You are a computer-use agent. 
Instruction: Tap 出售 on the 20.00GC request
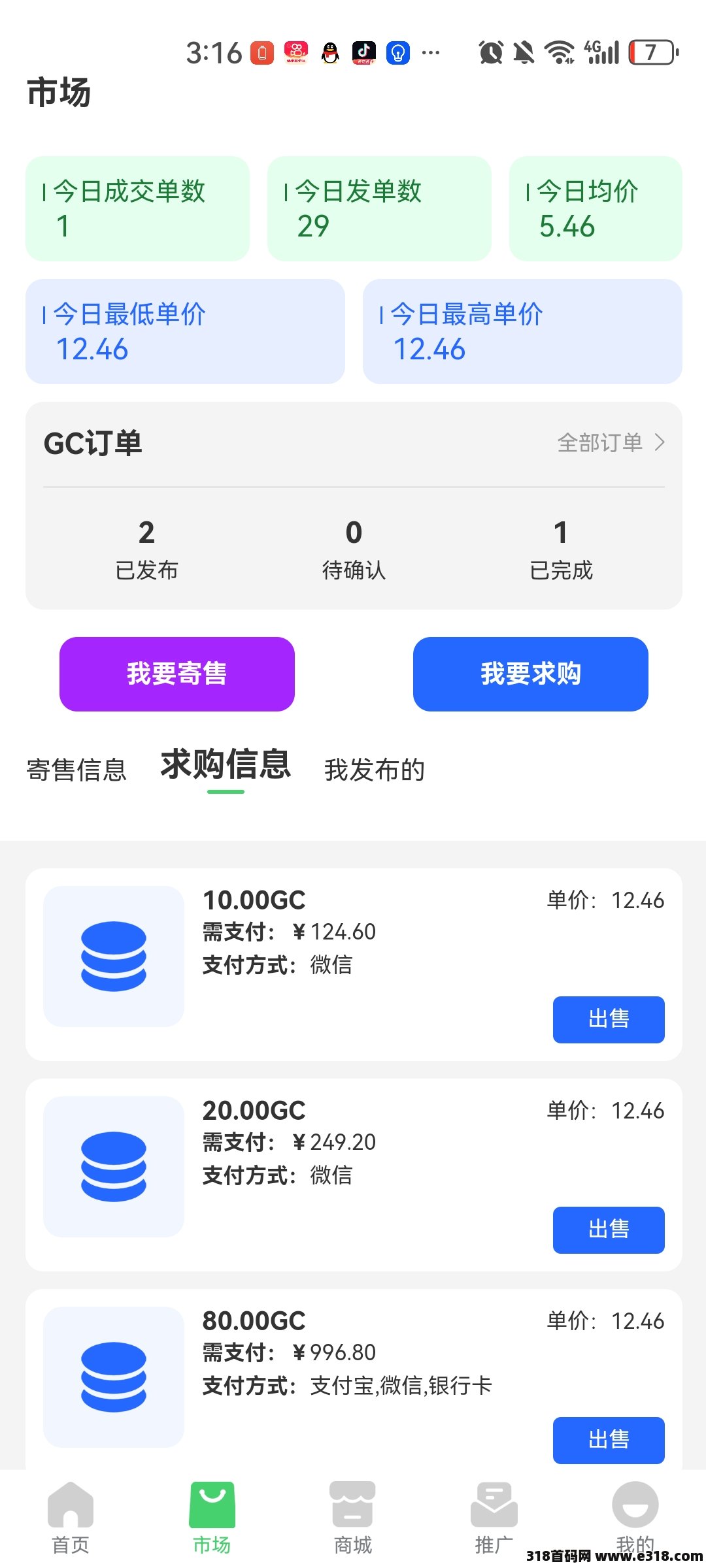pos(609,1230)
